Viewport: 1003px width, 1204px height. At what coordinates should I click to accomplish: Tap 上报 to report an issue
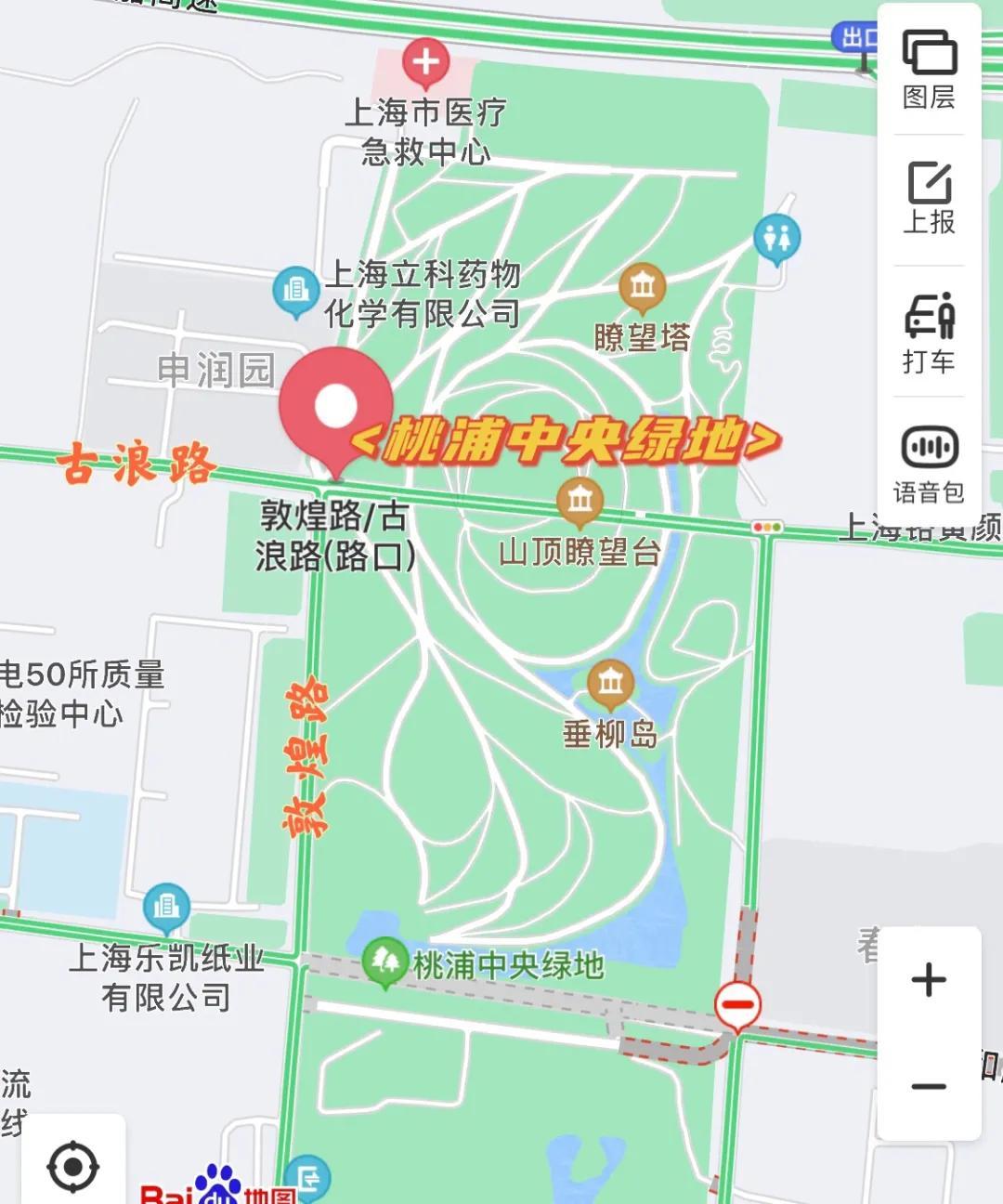coord(929,198)
